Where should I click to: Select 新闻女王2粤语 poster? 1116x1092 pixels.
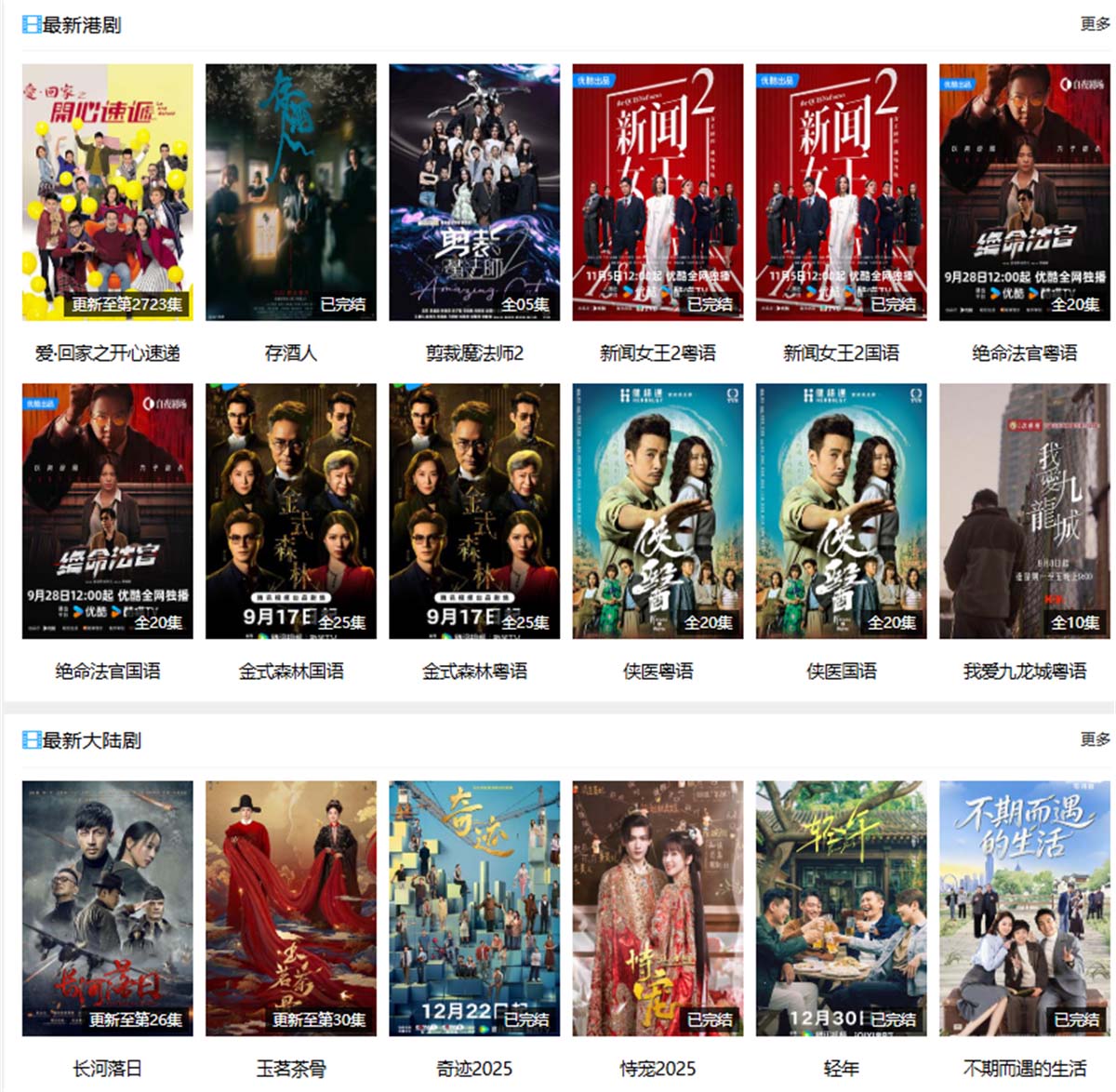pyautogui.click(x=658, y=193)
